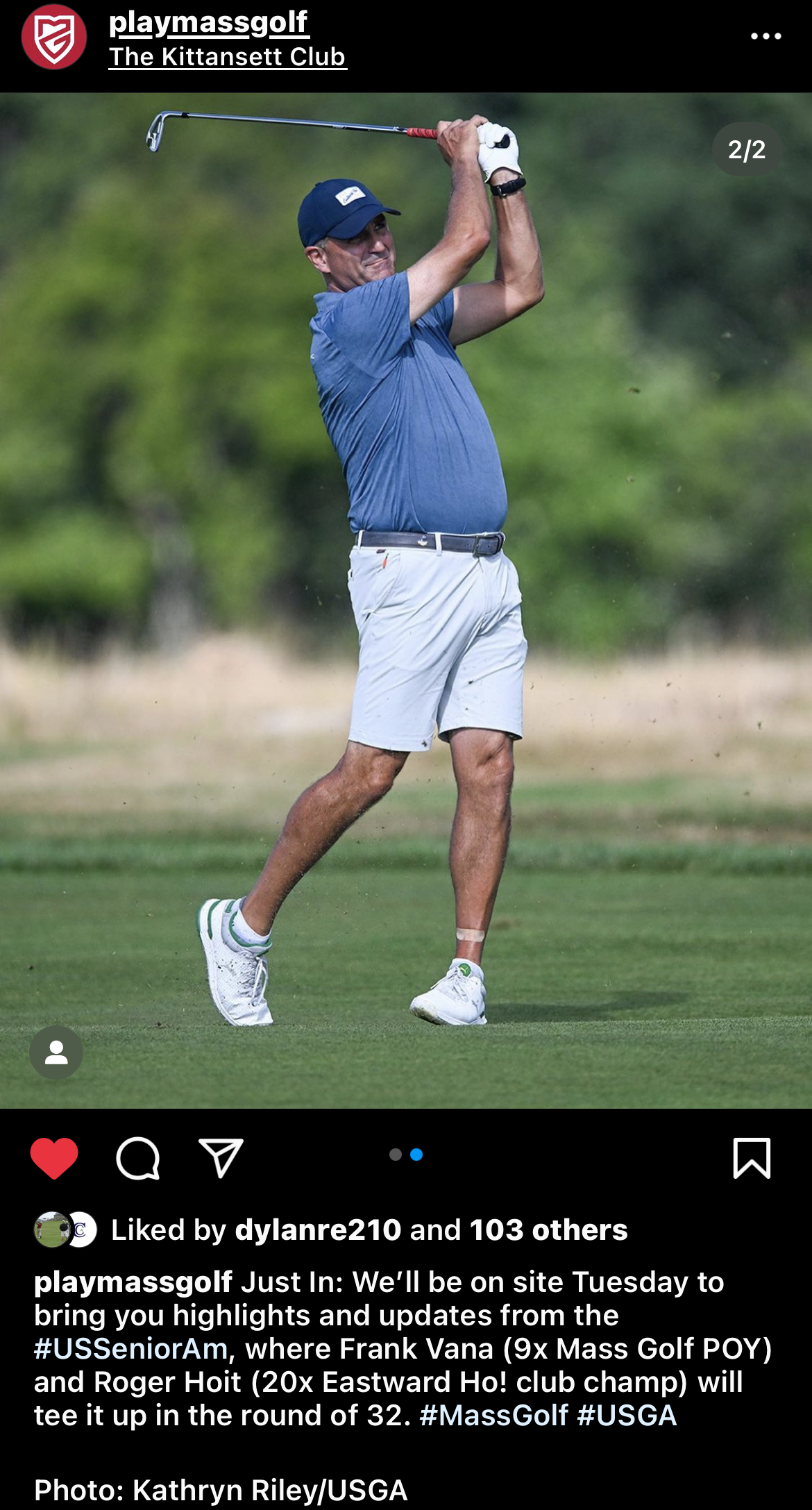Share the post via paper plane icon
The width and height of the screenshot is (812, 1510).
[221, 1158]
